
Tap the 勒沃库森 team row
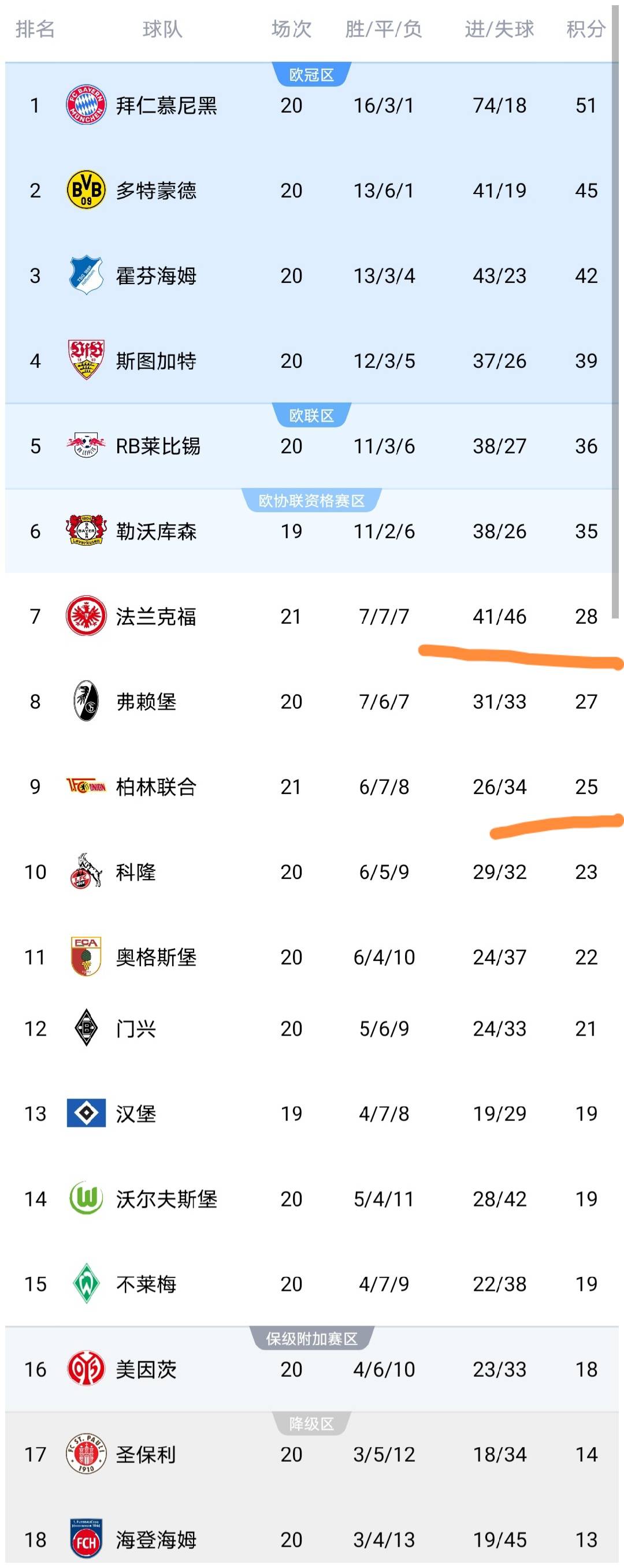coord(156,531)
